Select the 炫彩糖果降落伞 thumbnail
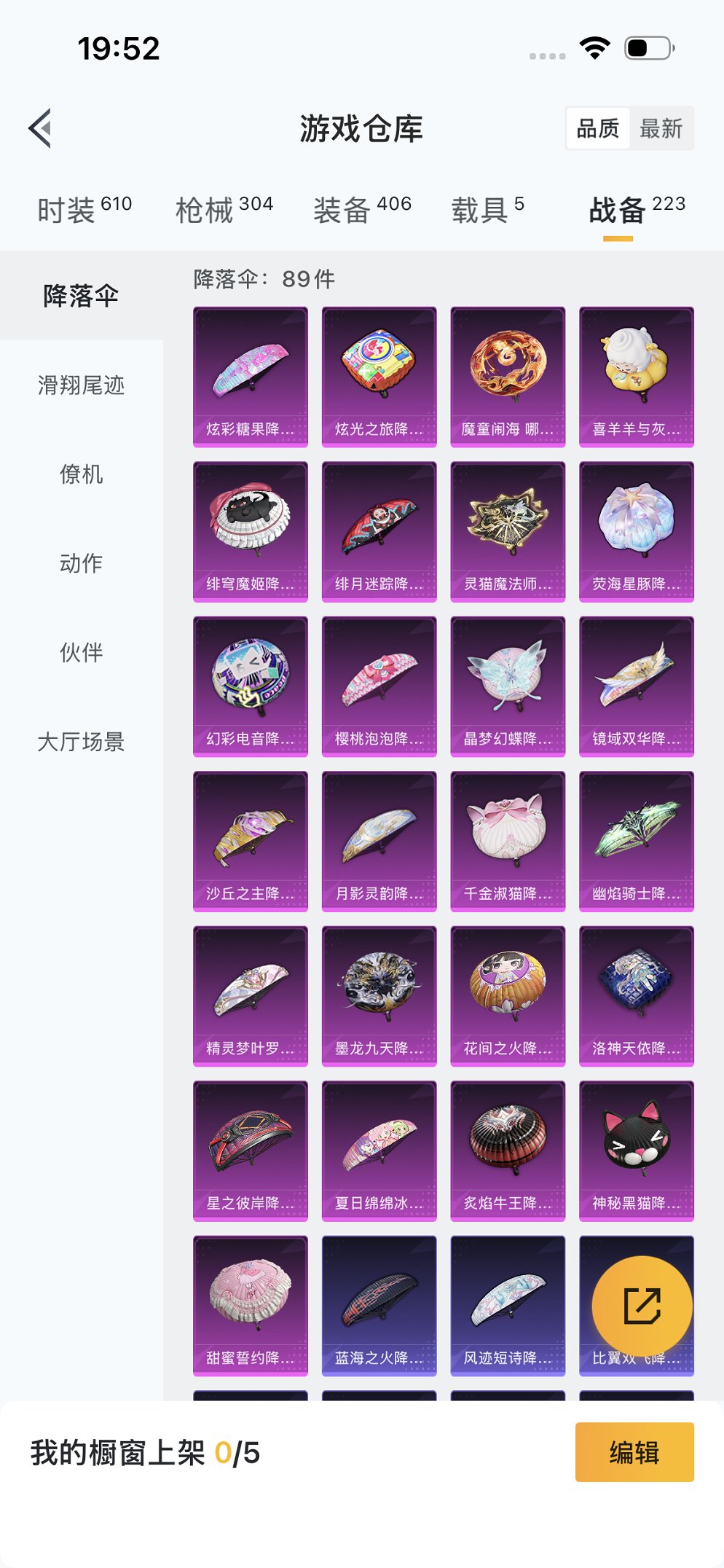This screenshot has height=1568, width=724. point(250,375)
